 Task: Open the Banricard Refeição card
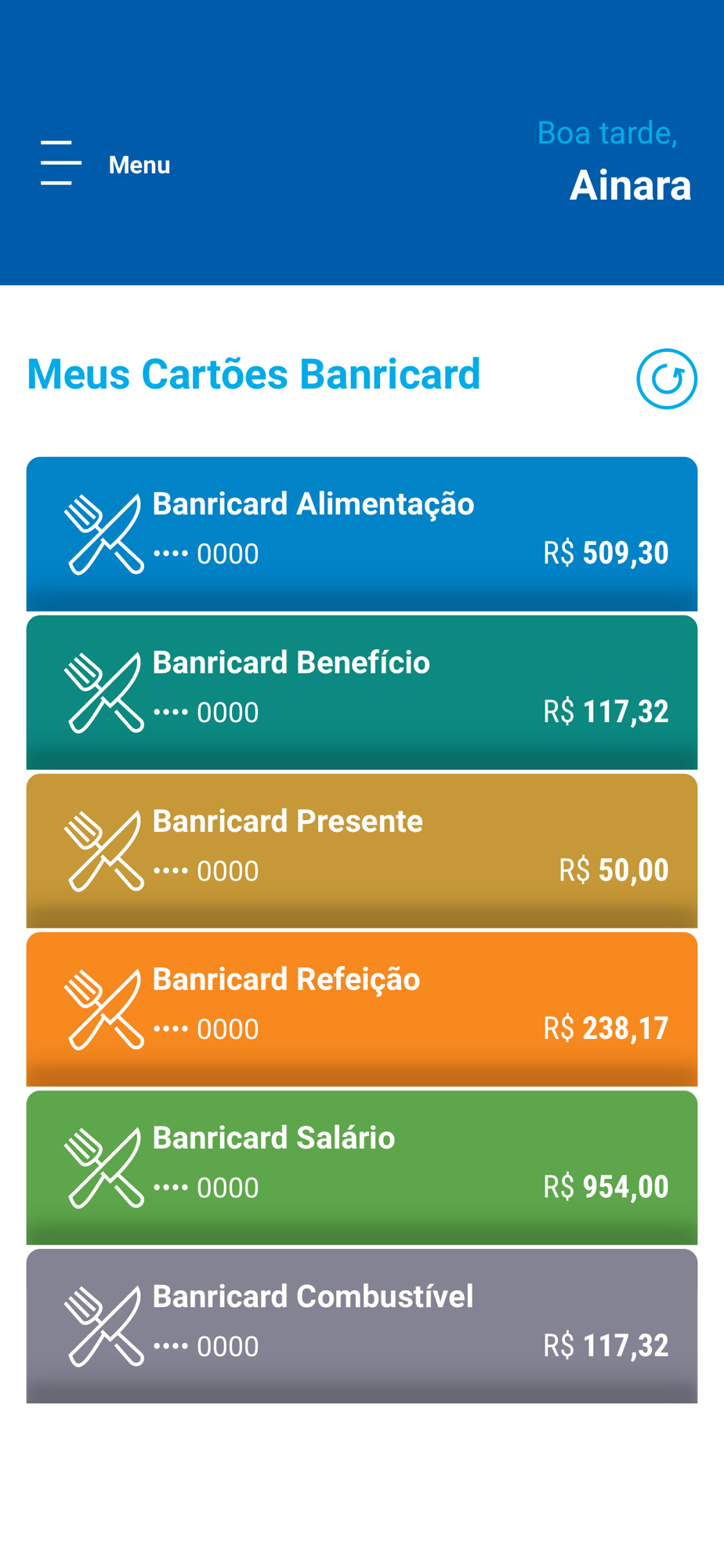click(x=361, y=1007)
